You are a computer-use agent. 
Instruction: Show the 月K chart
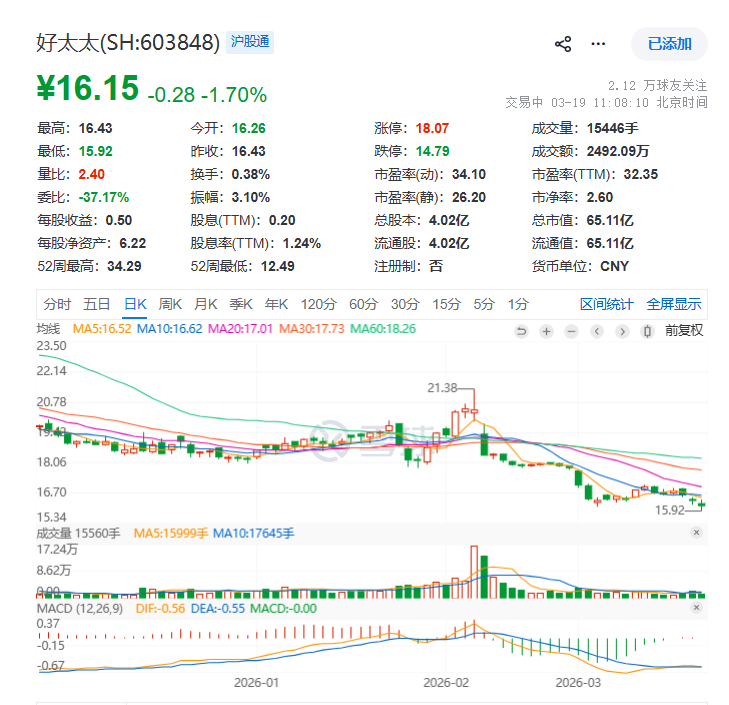point(206,304)
